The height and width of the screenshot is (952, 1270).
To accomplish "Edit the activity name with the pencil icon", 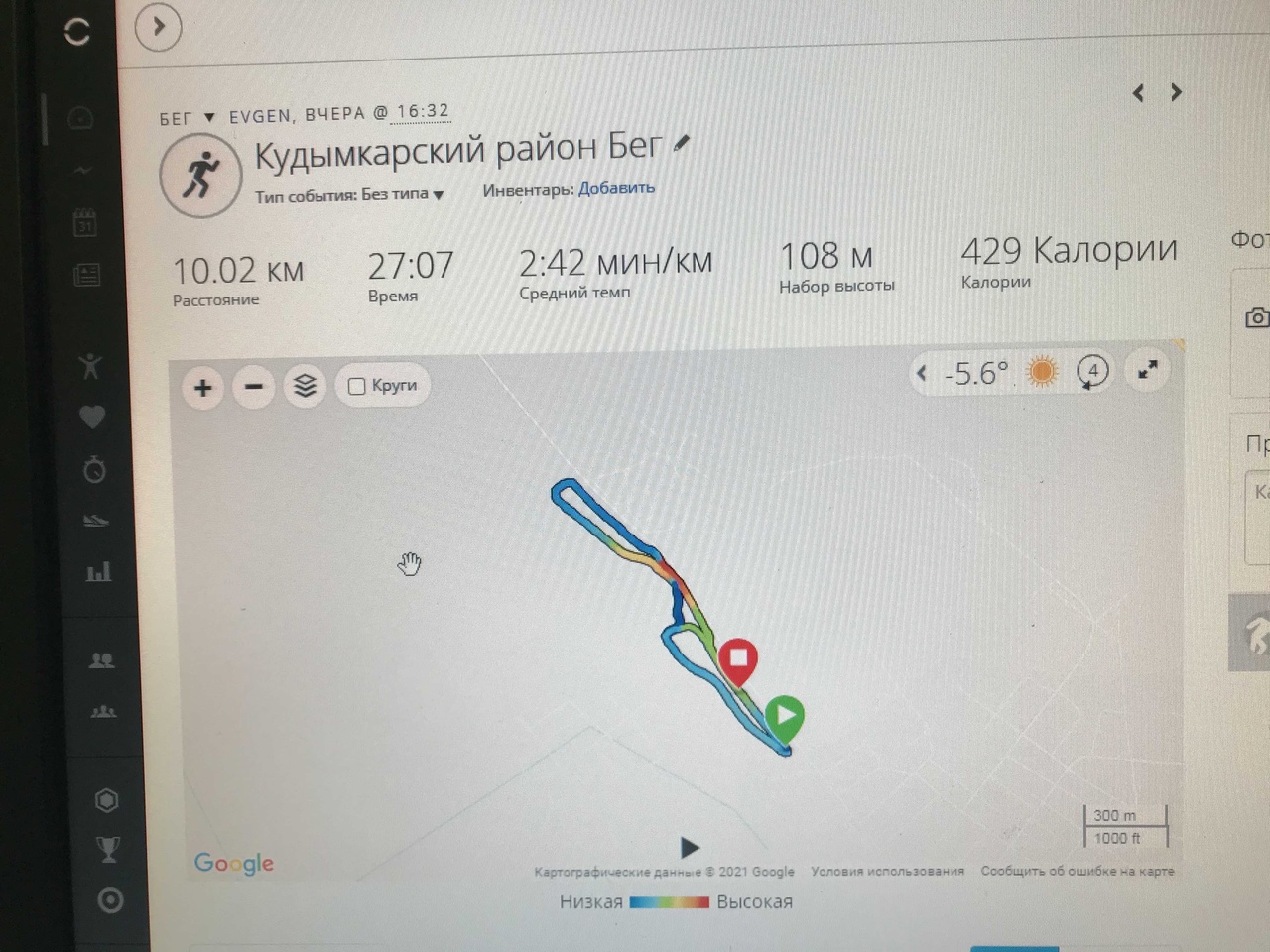I will pyautogui.click(x=681, y=144).
